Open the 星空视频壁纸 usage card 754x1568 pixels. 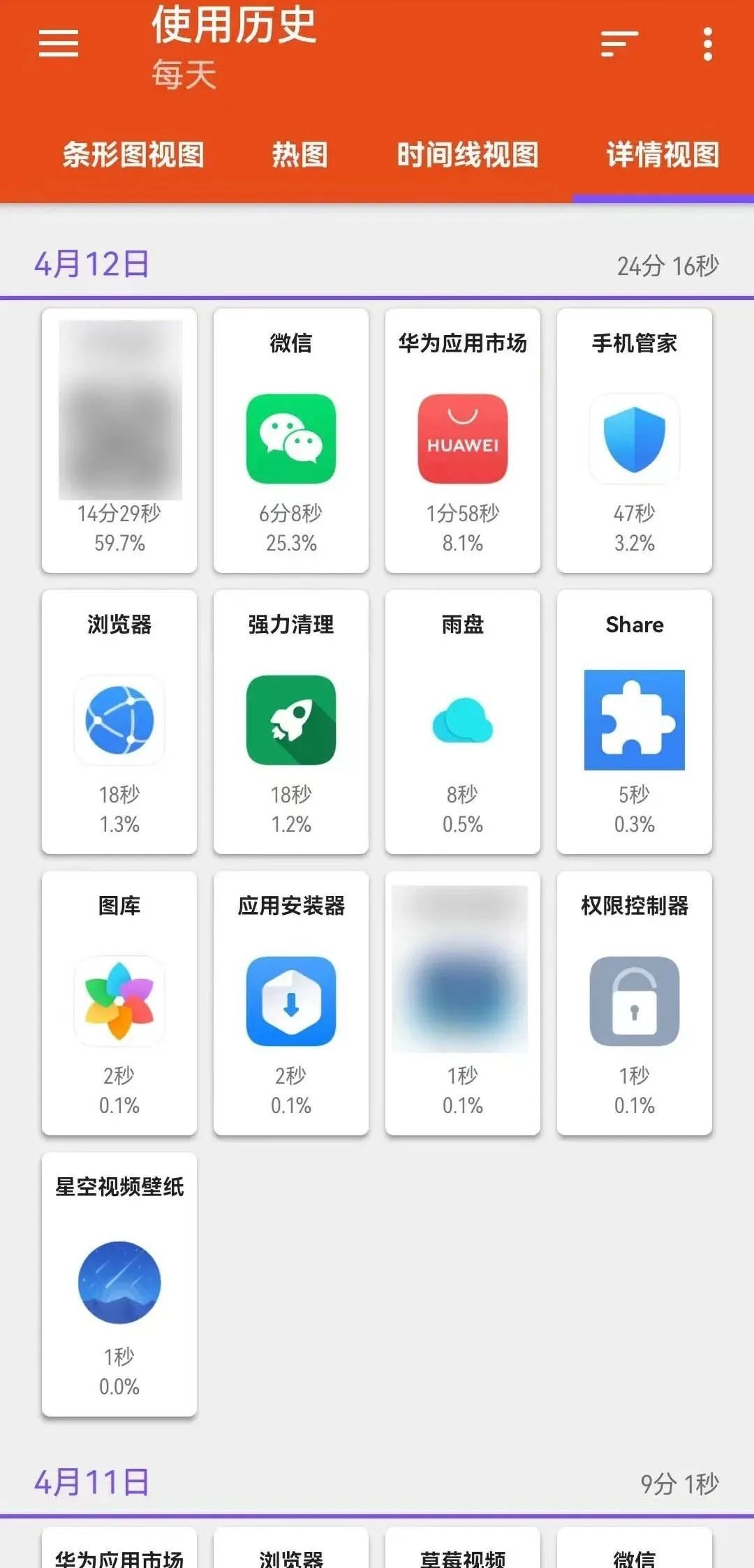[x=119, y=1284]
